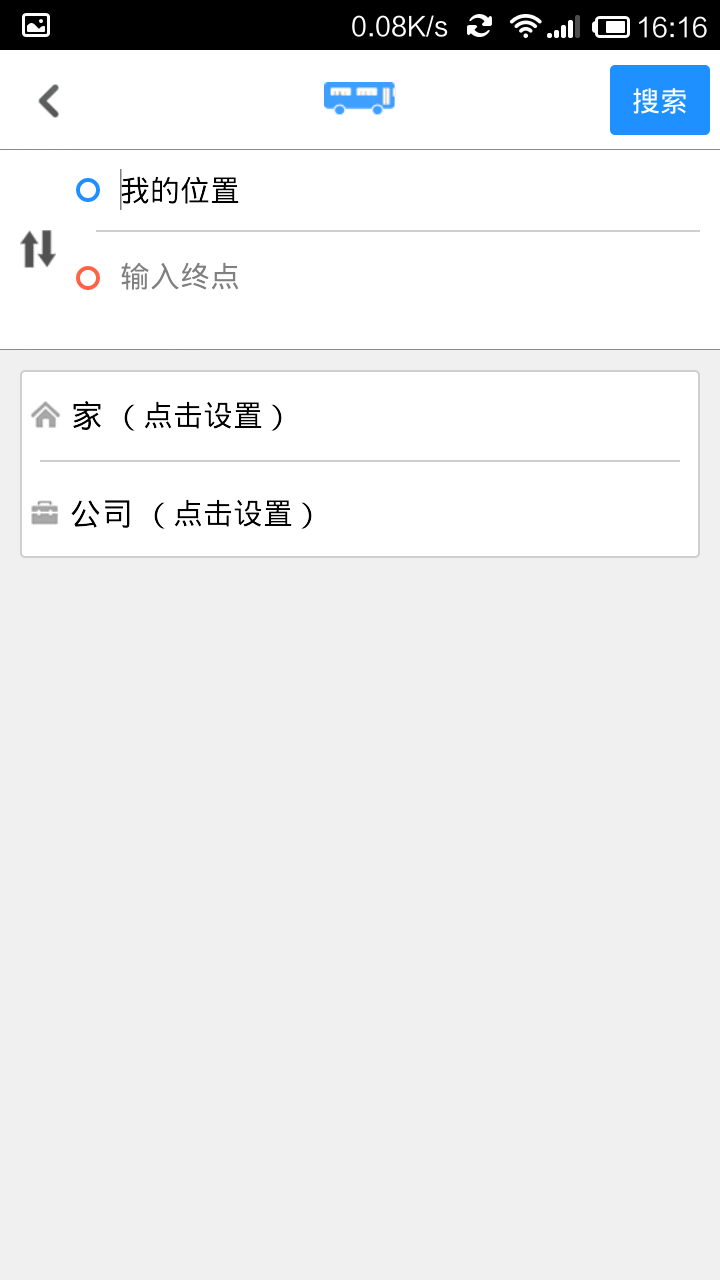Tap the blue 搜索 search button
The width and height of the screenshot is (720, 1280).
(x=660, y=100)
